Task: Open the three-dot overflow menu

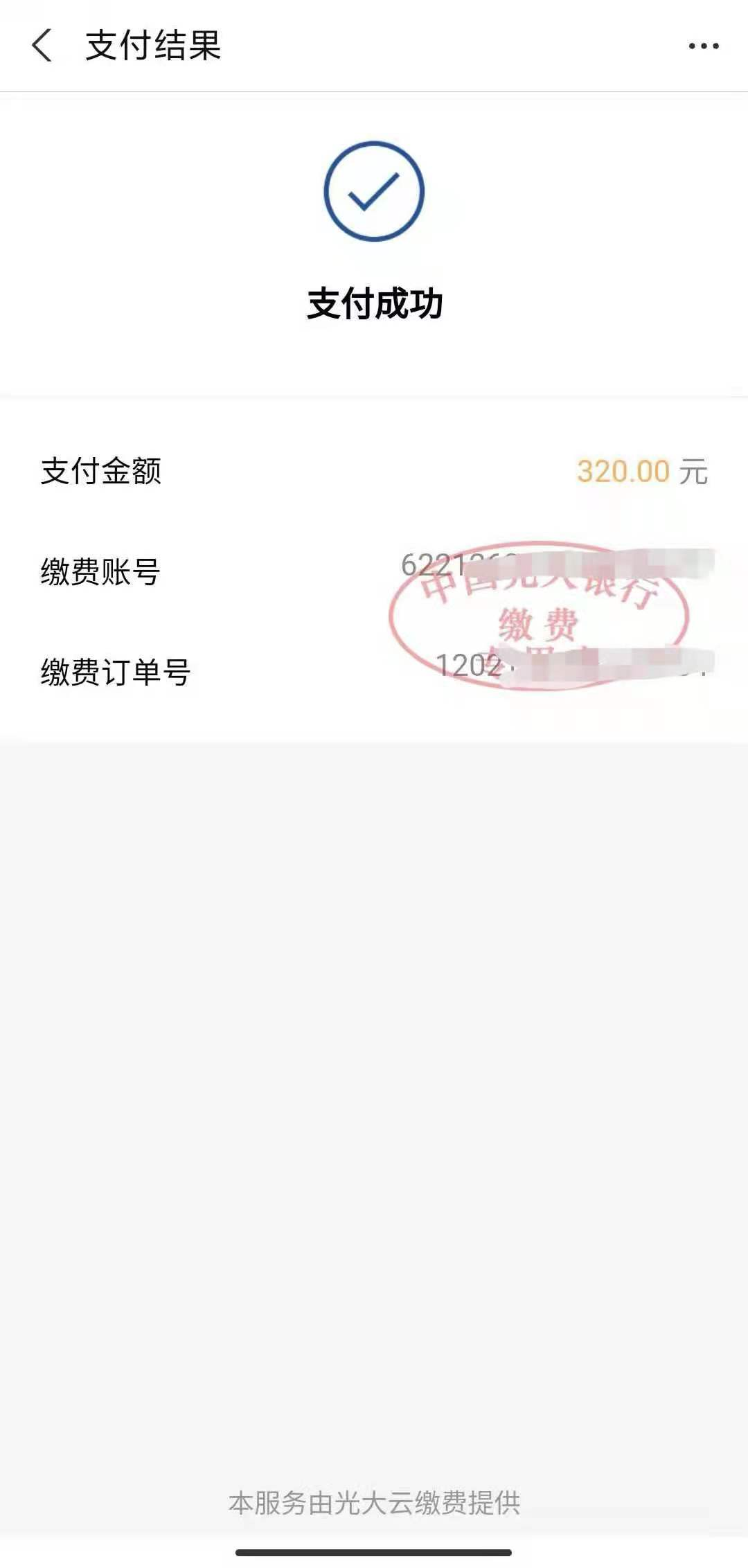Action: tap(703, 46)
